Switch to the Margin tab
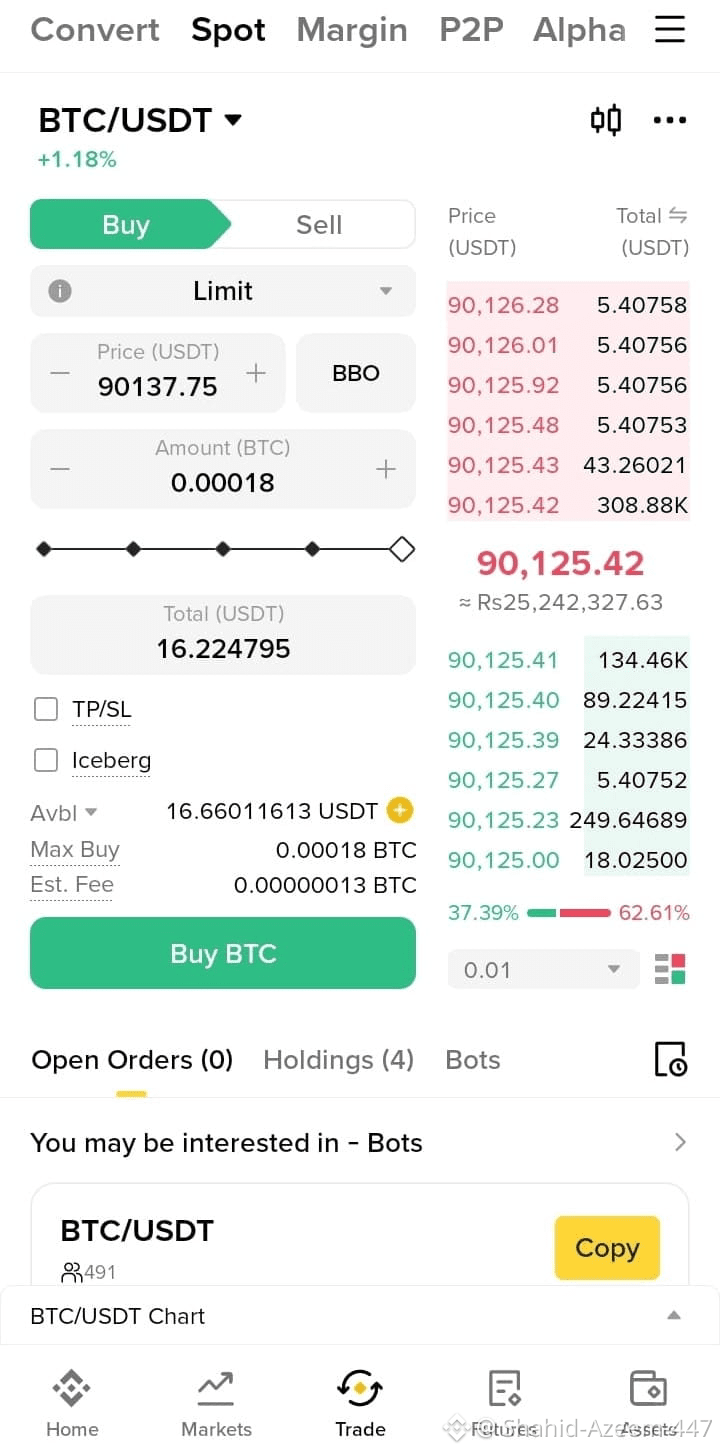The width and height of the screenshot is (720, 1453). pyautogui.click(x=352, y=30)
